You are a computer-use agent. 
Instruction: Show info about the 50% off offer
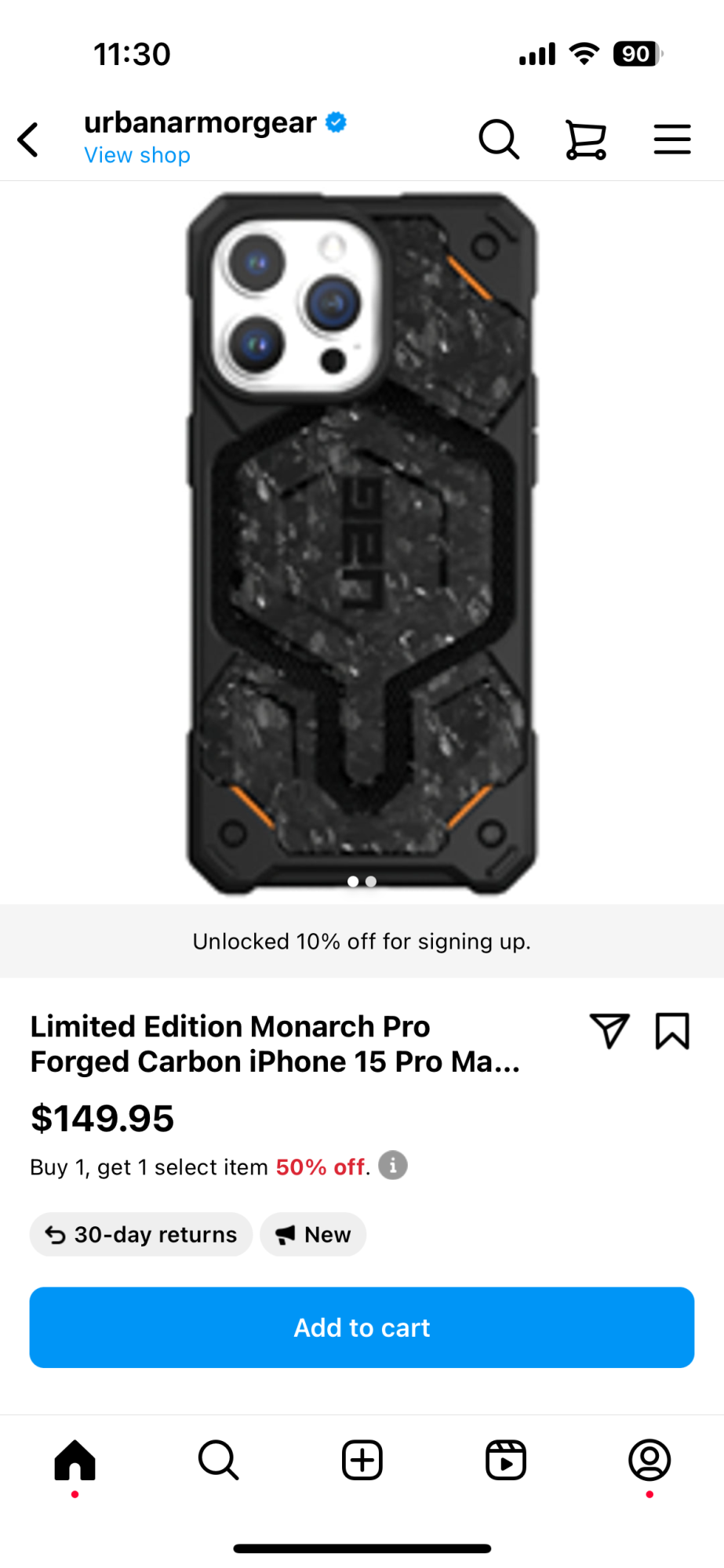393,1165
